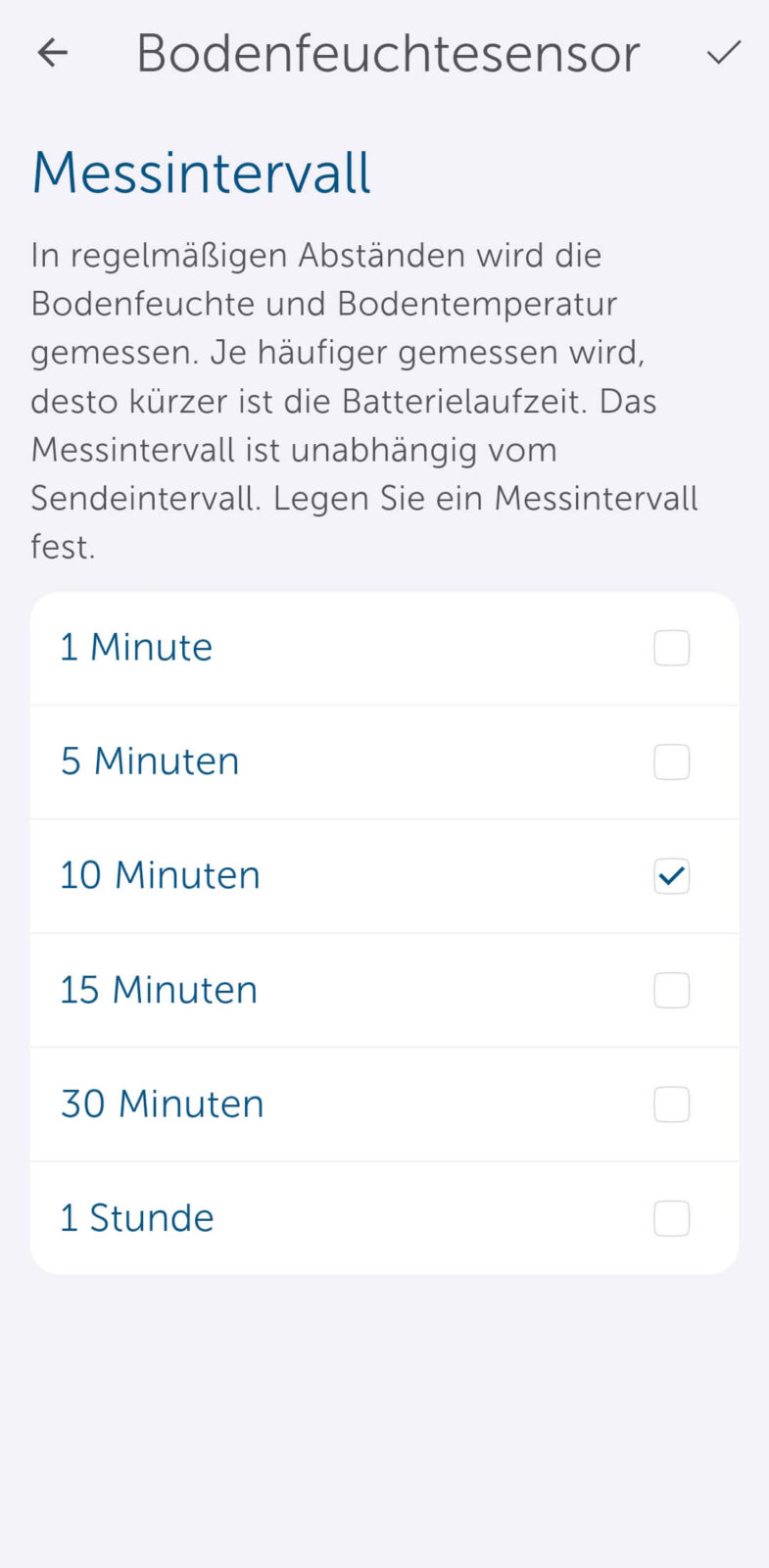Tap the checkmark to confirm settings
Image resolution: width=769 pixels, height=1568 pixels.
click(x=723, y=52)
